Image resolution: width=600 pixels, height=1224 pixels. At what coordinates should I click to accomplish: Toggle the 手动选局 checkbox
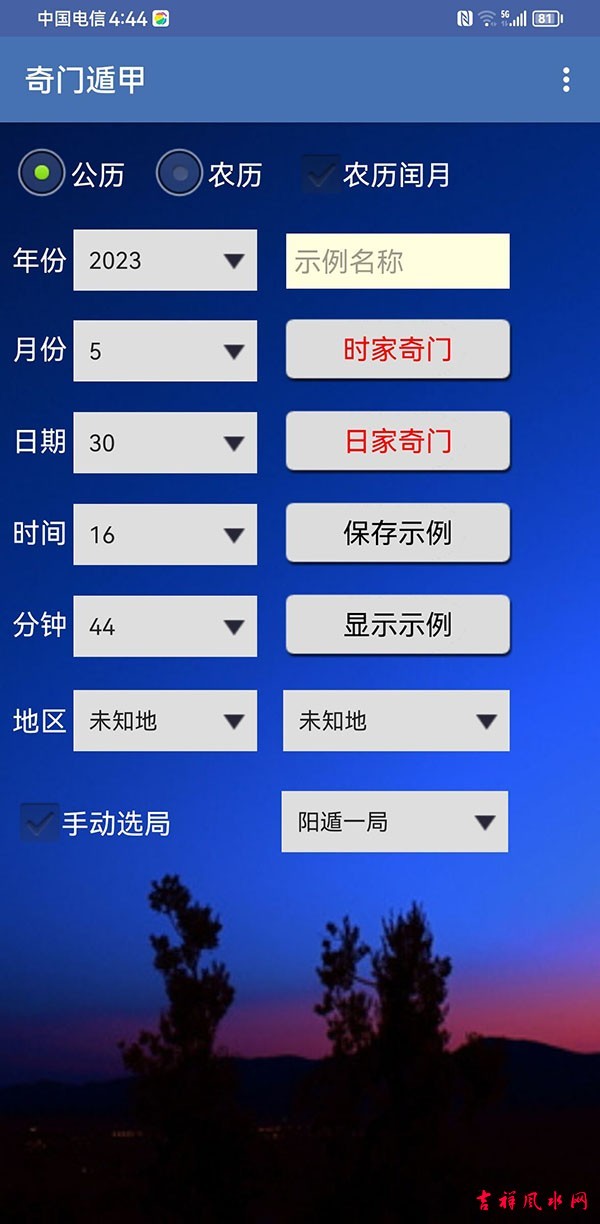40,823
